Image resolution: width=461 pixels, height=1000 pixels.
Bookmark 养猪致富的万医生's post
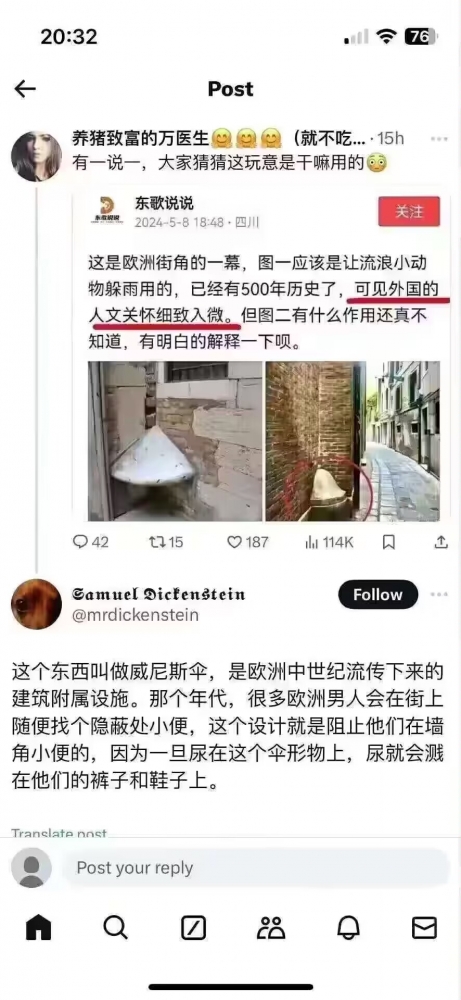pos(388,542)
